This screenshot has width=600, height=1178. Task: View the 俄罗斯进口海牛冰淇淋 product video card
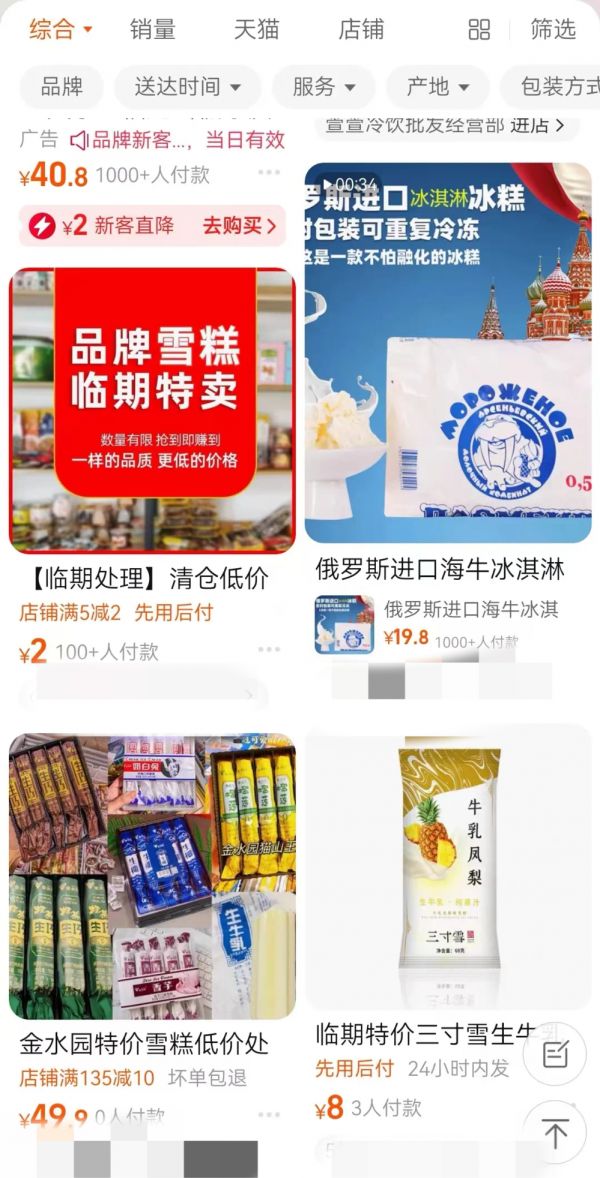447,353
